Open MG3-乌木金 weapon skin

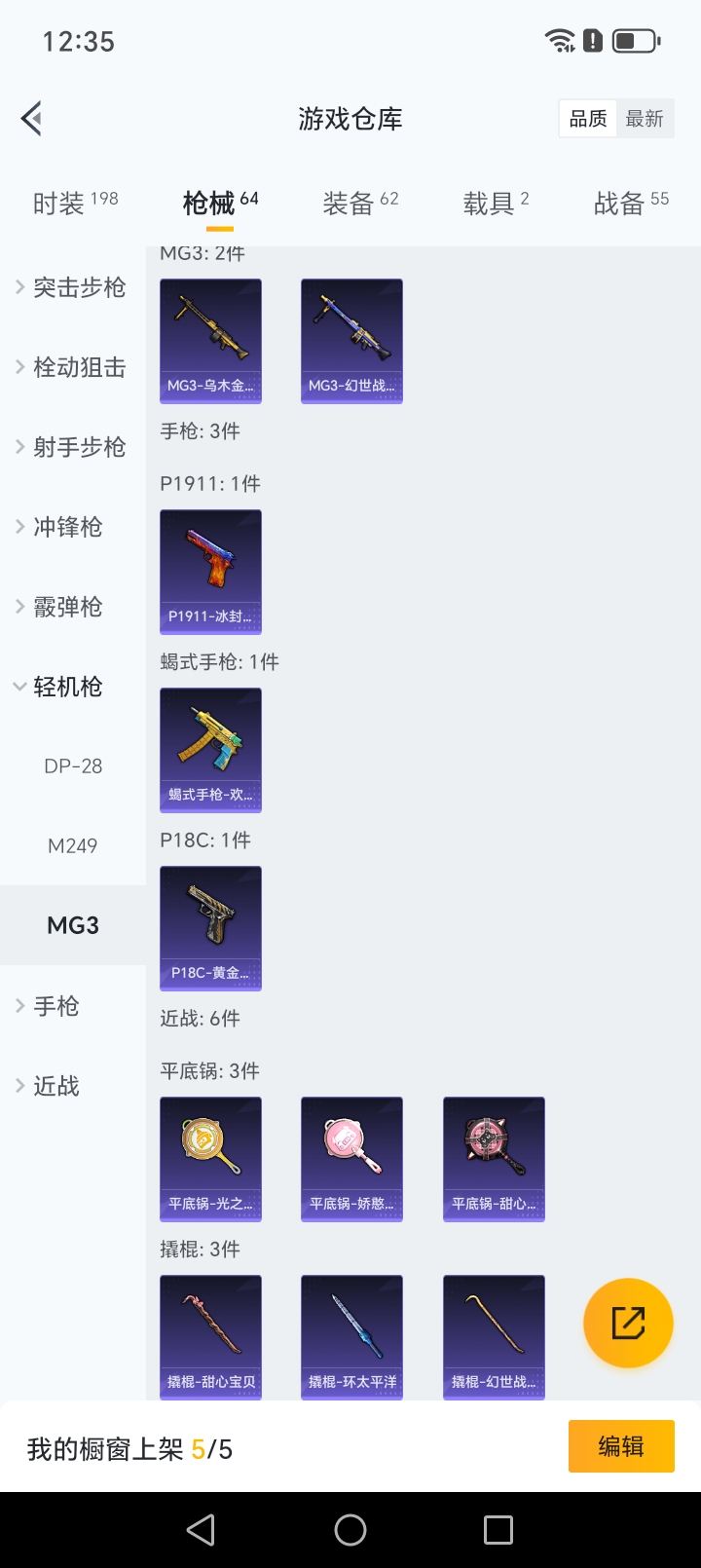click(x=210, y=341)
